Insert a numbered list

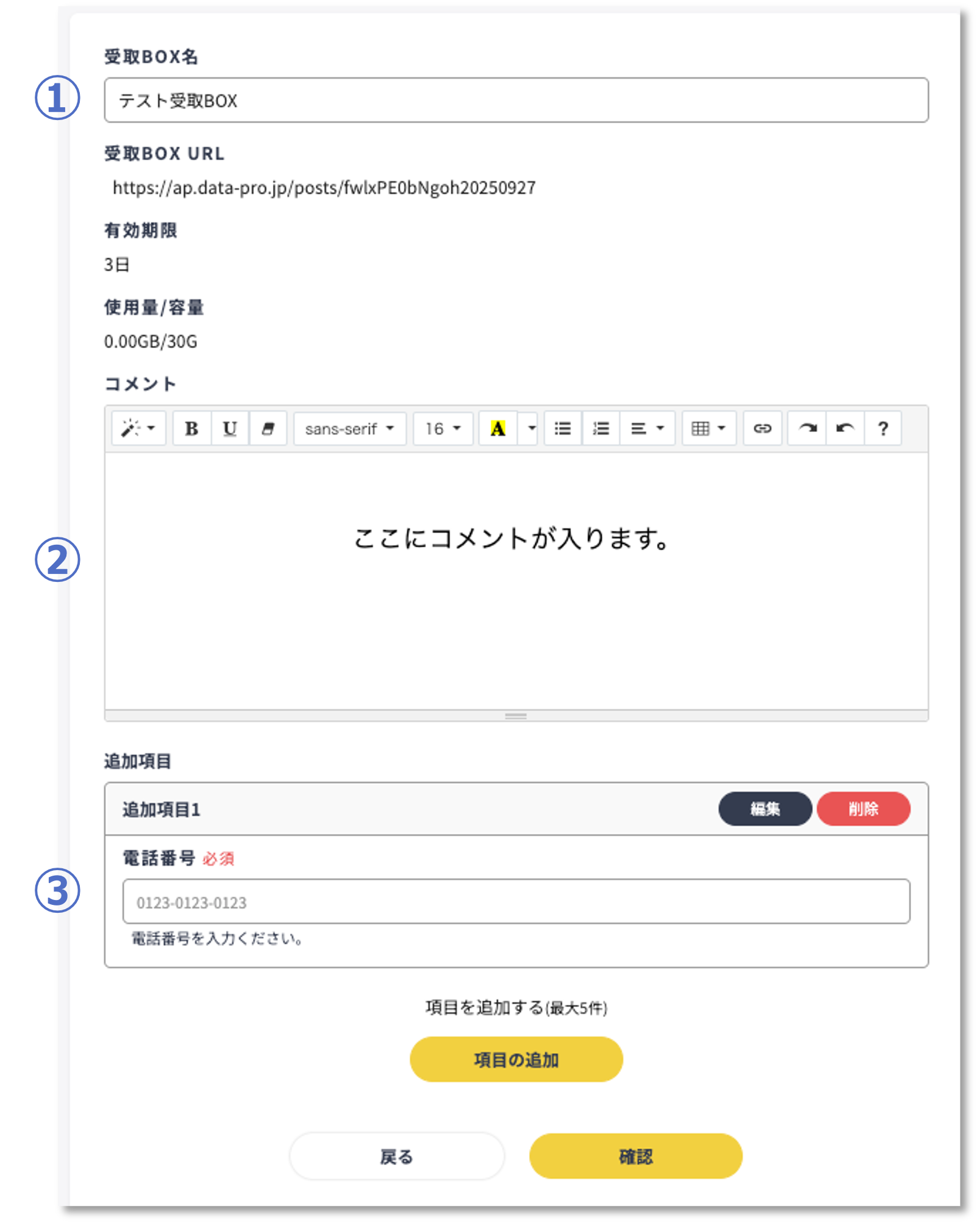[600, 428]
